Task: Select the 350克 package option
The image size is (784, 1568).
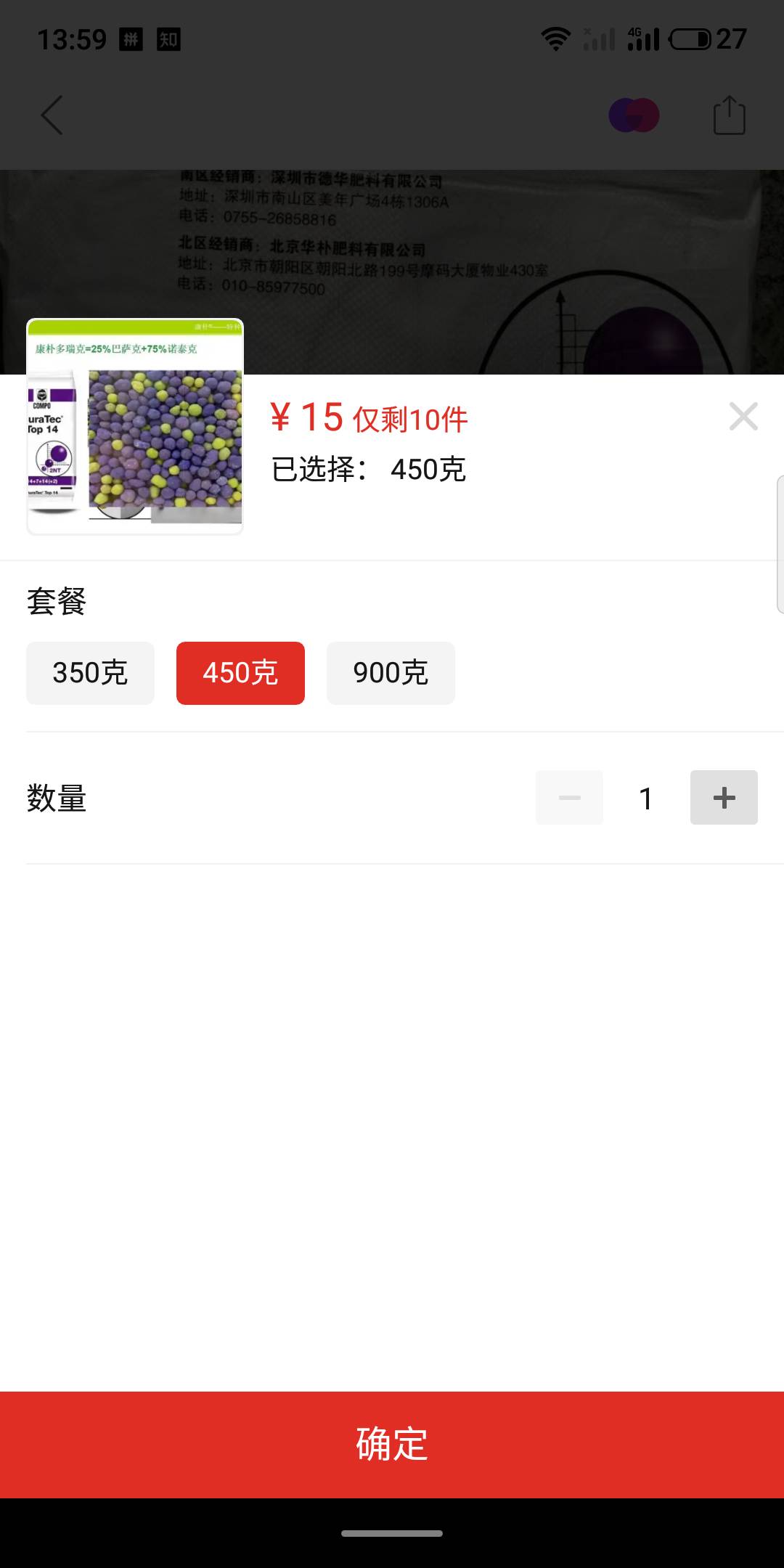Action: point(90,673)
